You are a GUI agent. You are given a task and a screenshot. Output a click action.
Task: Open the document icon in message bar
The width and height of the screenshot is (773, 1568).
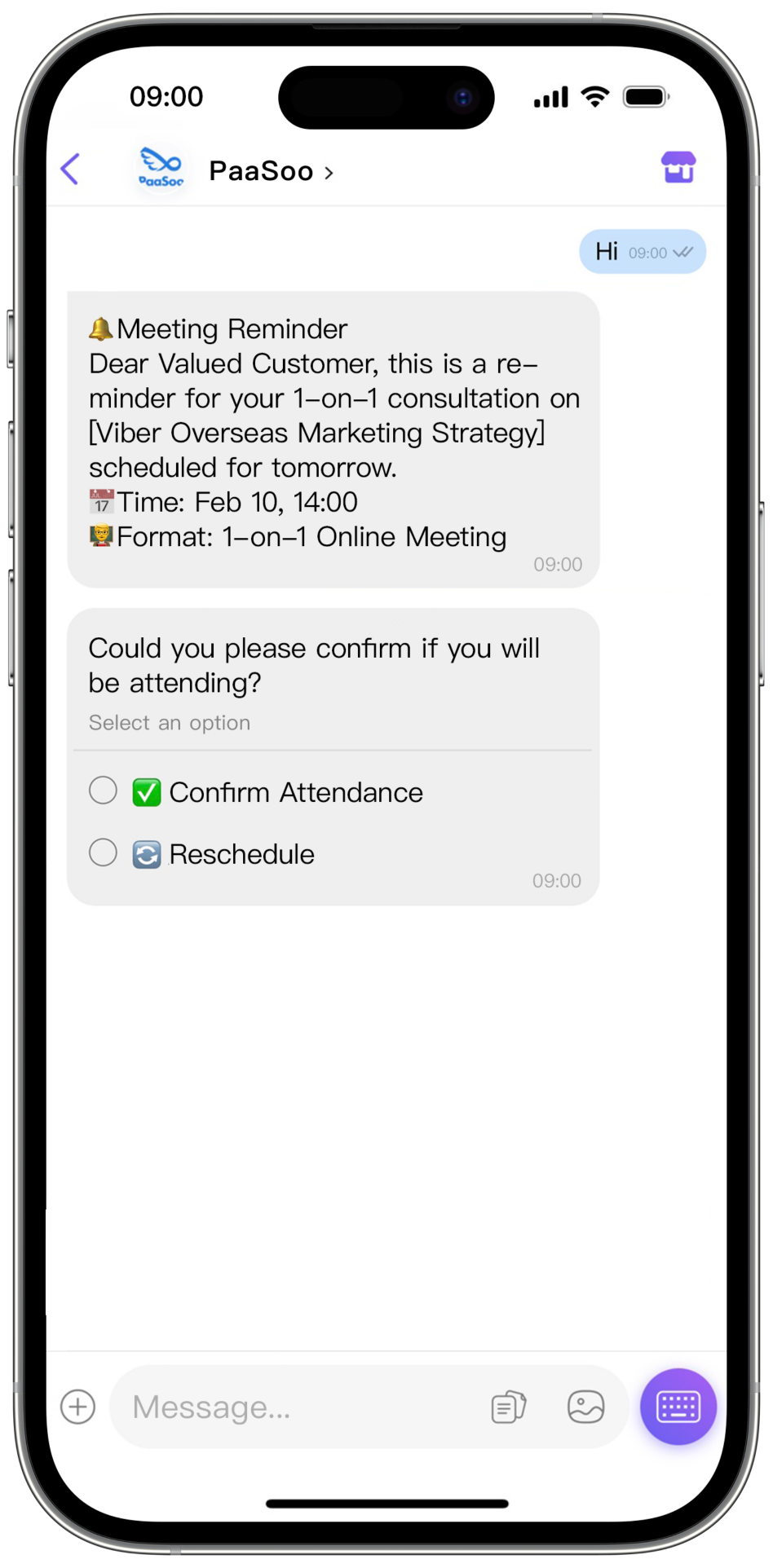pos(509,1407)
